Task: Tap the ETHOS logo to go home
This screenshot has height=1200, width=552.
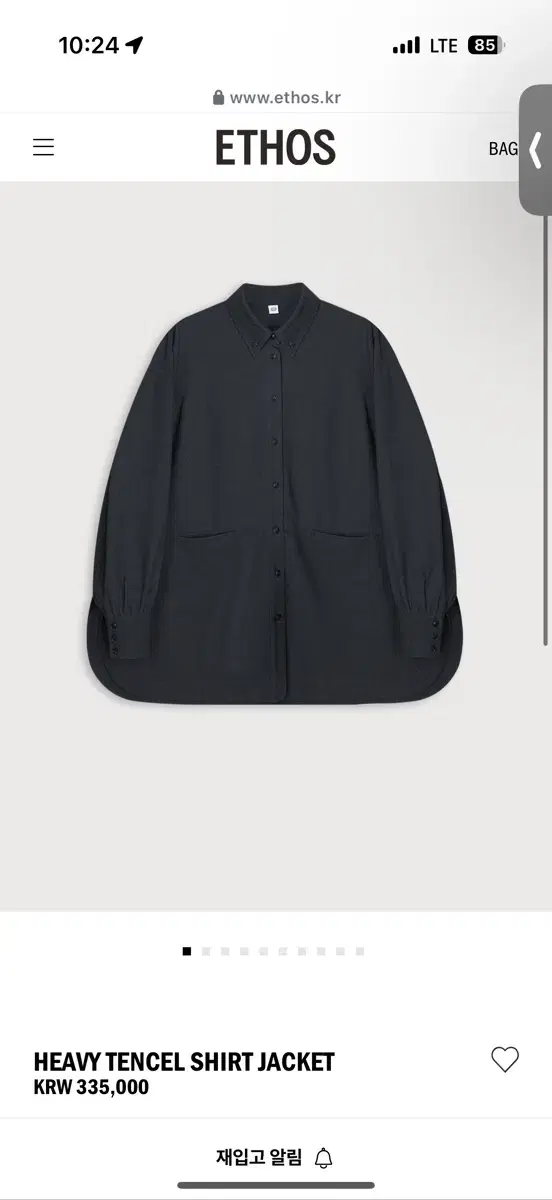Action: click(x=275, y=148)
